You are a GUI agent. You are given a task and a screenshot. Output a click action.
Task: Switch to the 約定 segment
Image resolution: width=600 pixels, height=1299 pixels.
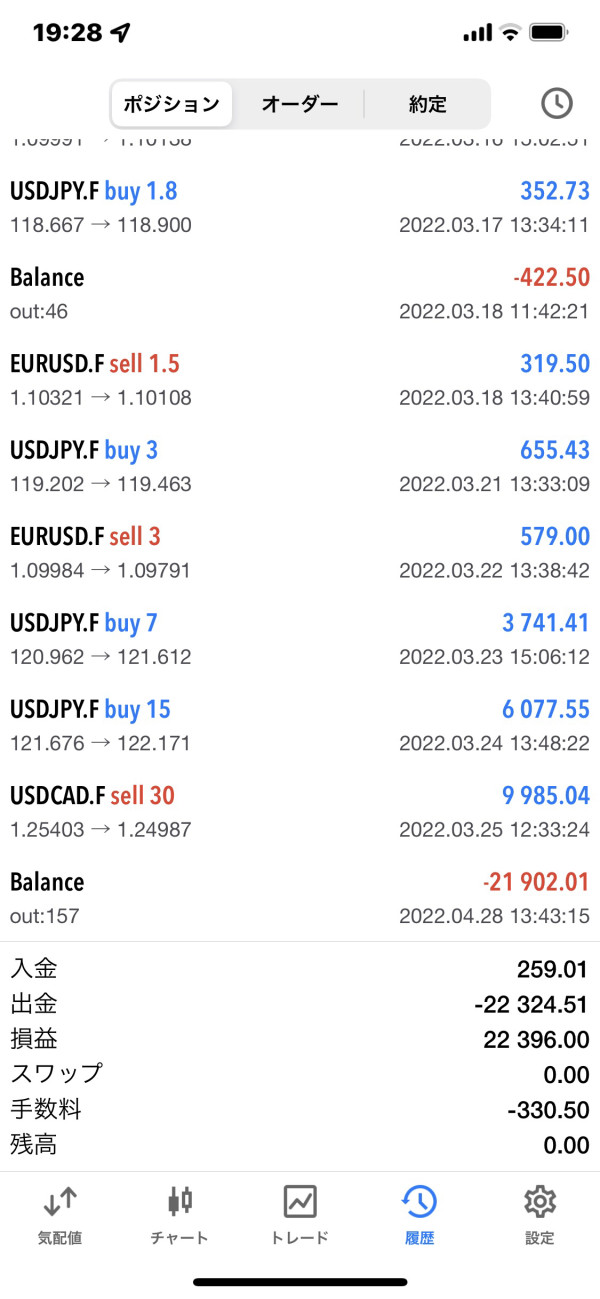[x=428, y=104]
